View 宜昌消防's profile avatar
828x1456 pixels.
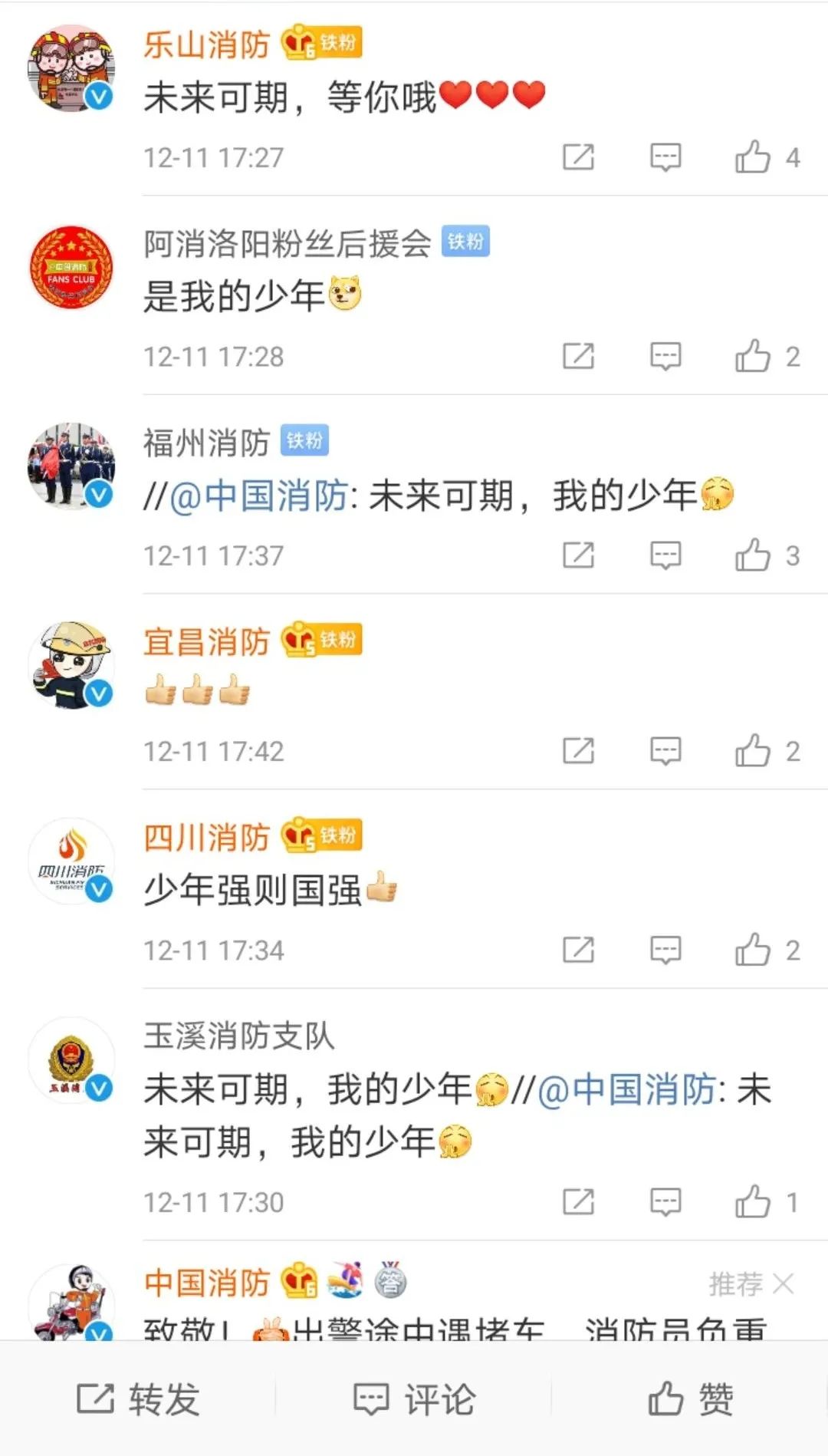pyautogui.click(x=71, y=664)
